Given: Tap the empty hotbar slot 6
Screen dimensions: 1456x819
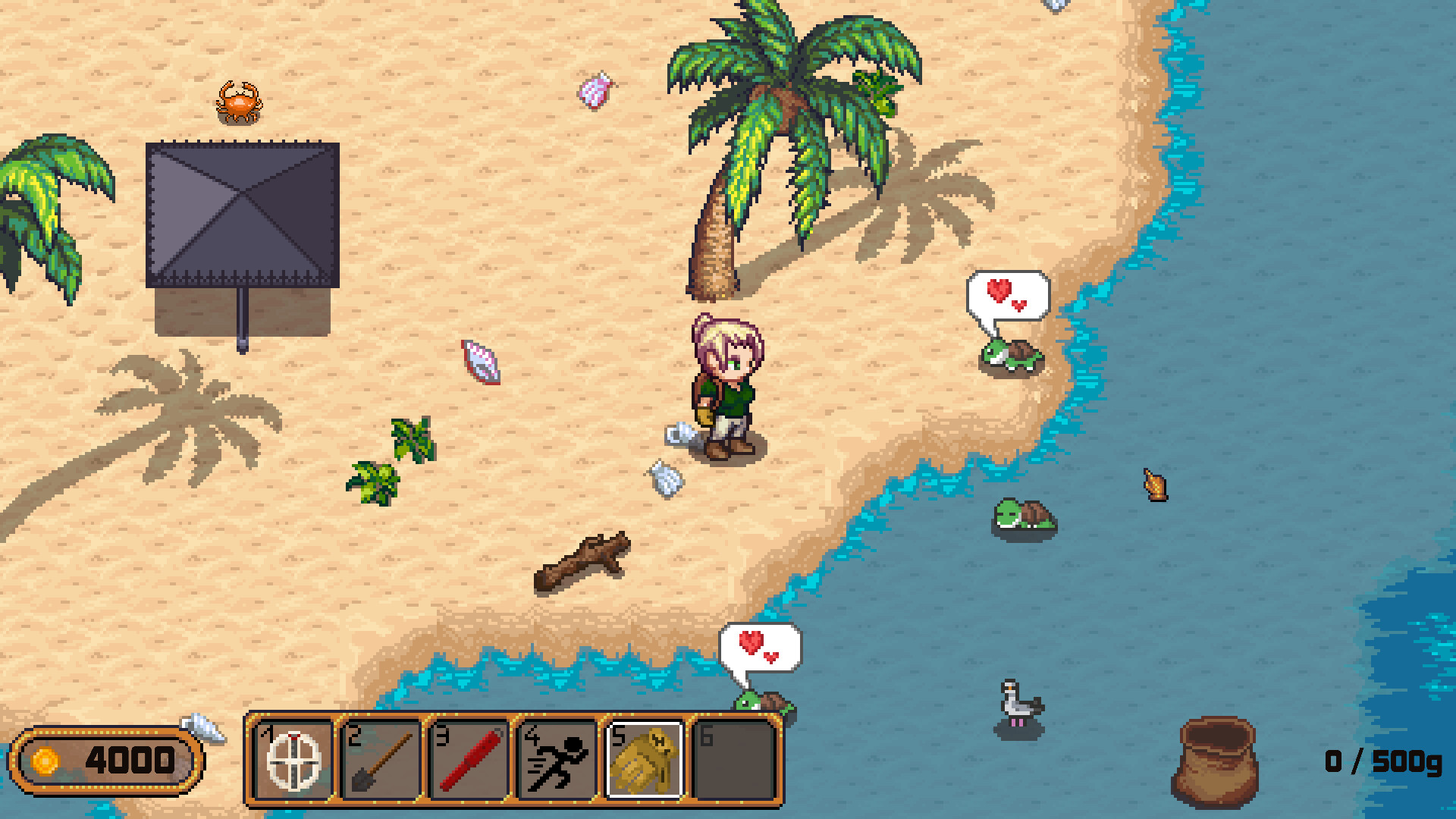Looking at the screenshot, I should (733, 759).
